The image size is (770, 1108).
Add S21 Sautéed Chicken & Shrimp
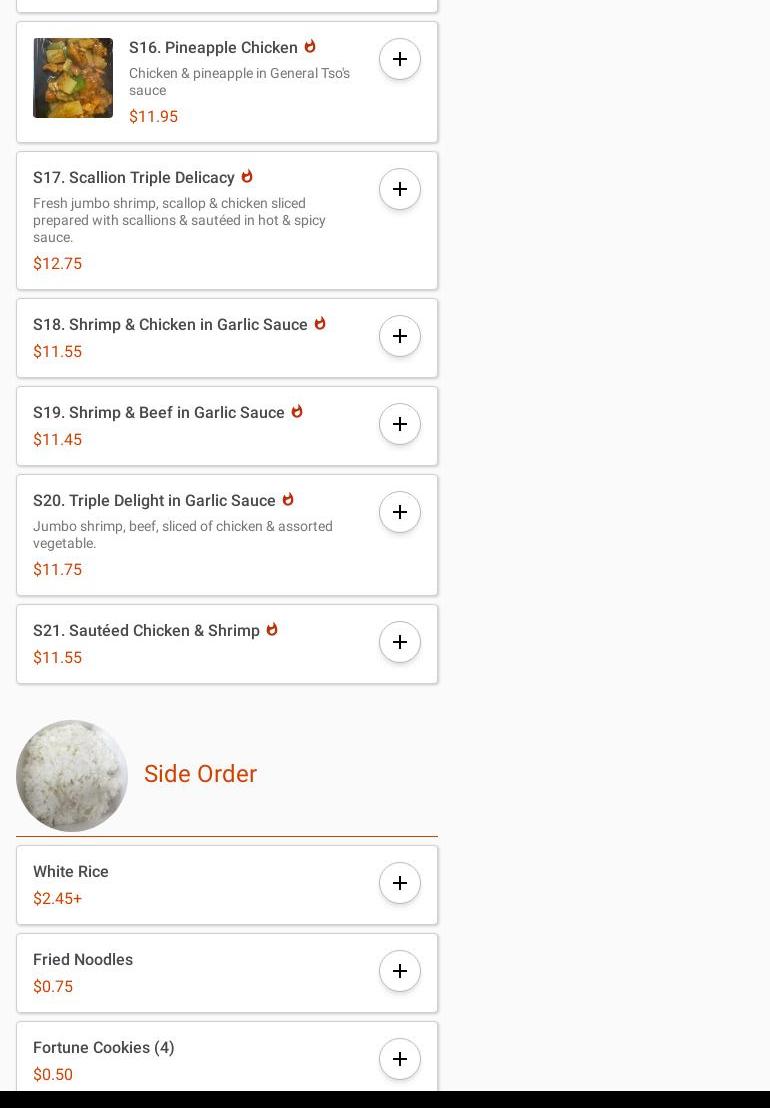400,642
